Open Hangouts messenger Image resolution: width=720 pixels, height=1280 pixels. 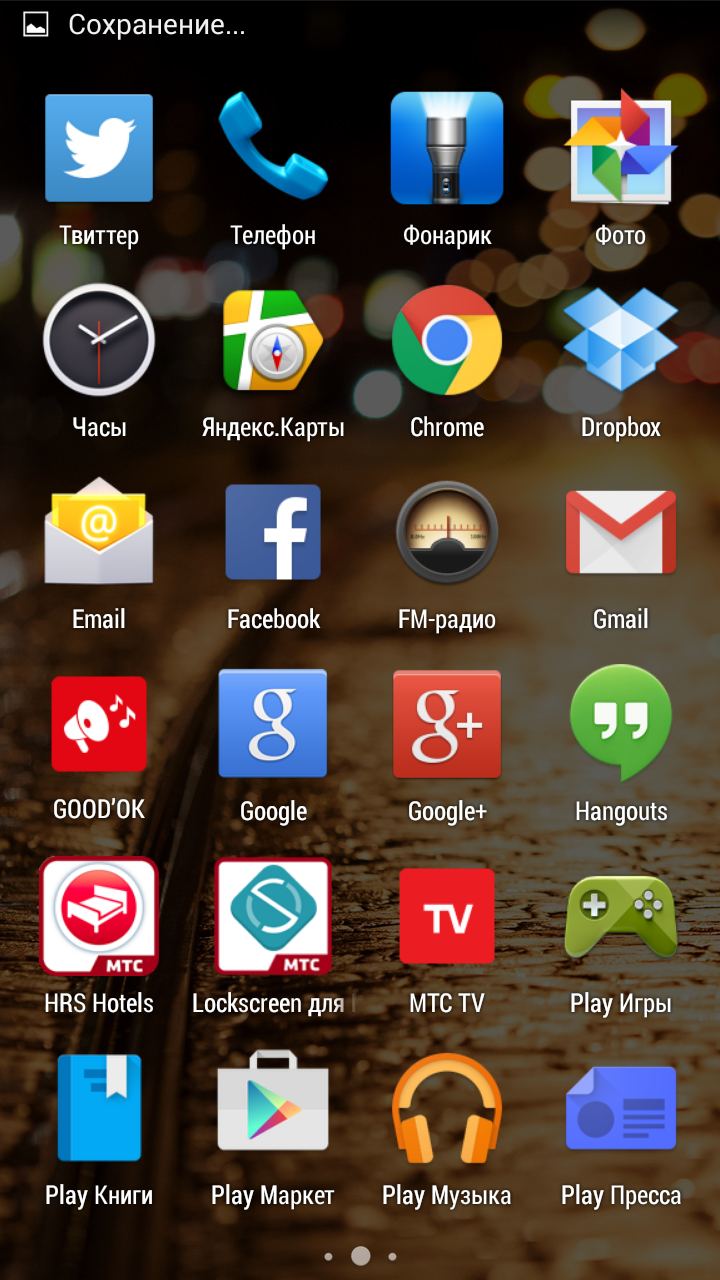coord(621,724)
